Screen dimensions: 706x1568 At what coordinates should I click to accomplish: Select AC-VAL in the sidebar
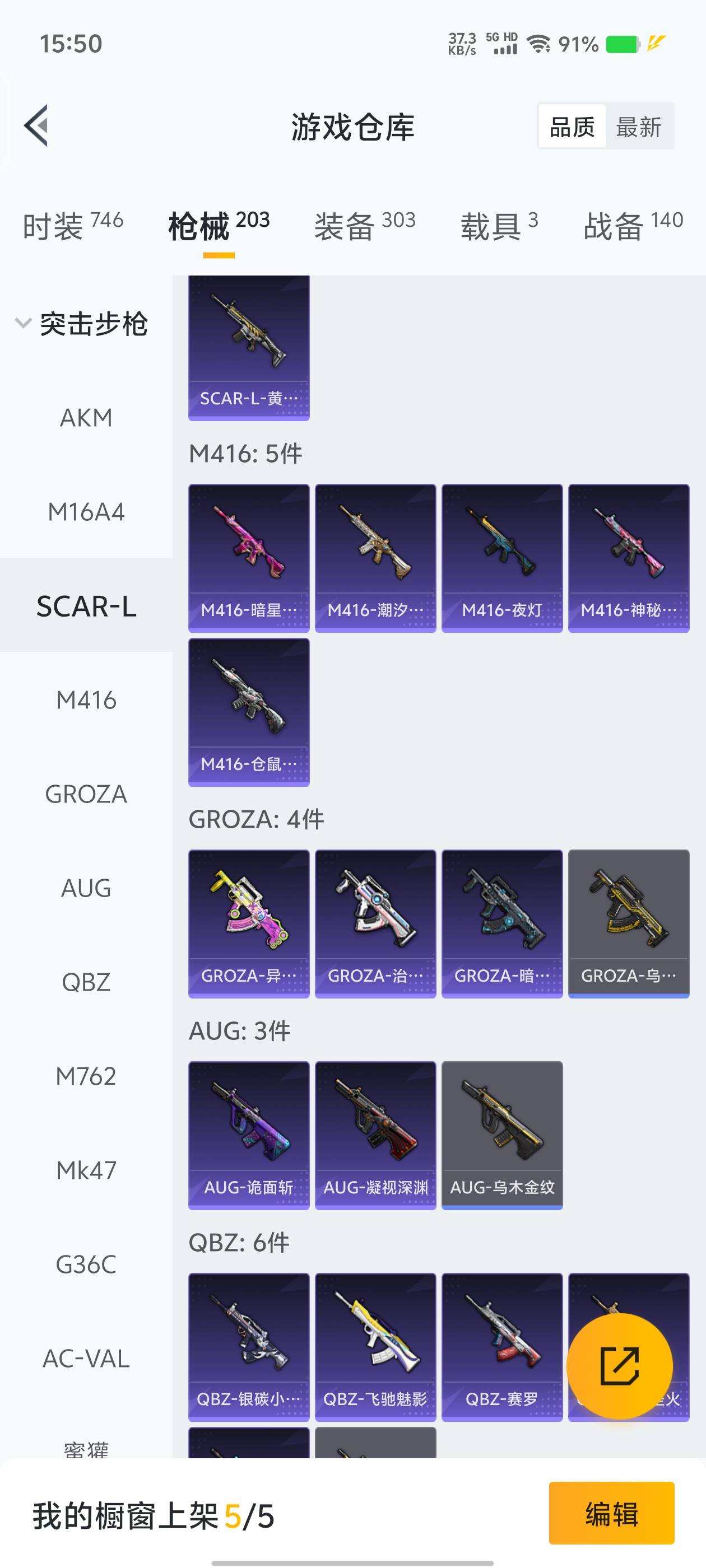point(86,1359)
